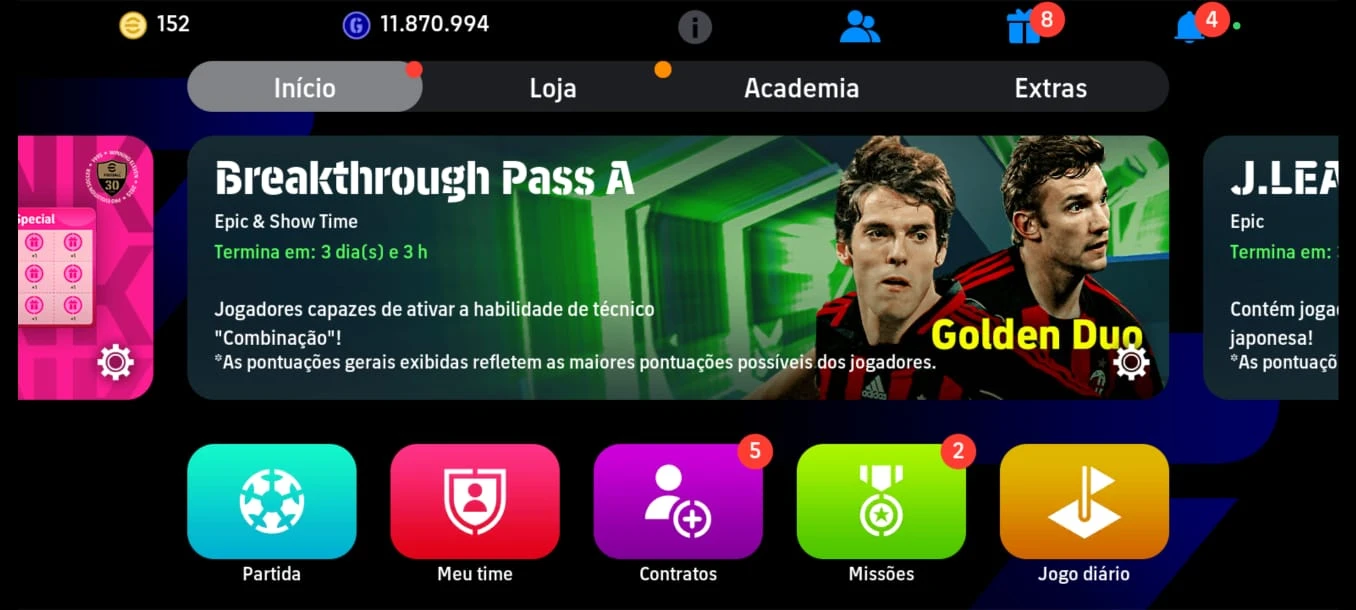Open the info icon
Image resolution: width=1356 pixels, height=610 pixels.
tap(694, 26)
